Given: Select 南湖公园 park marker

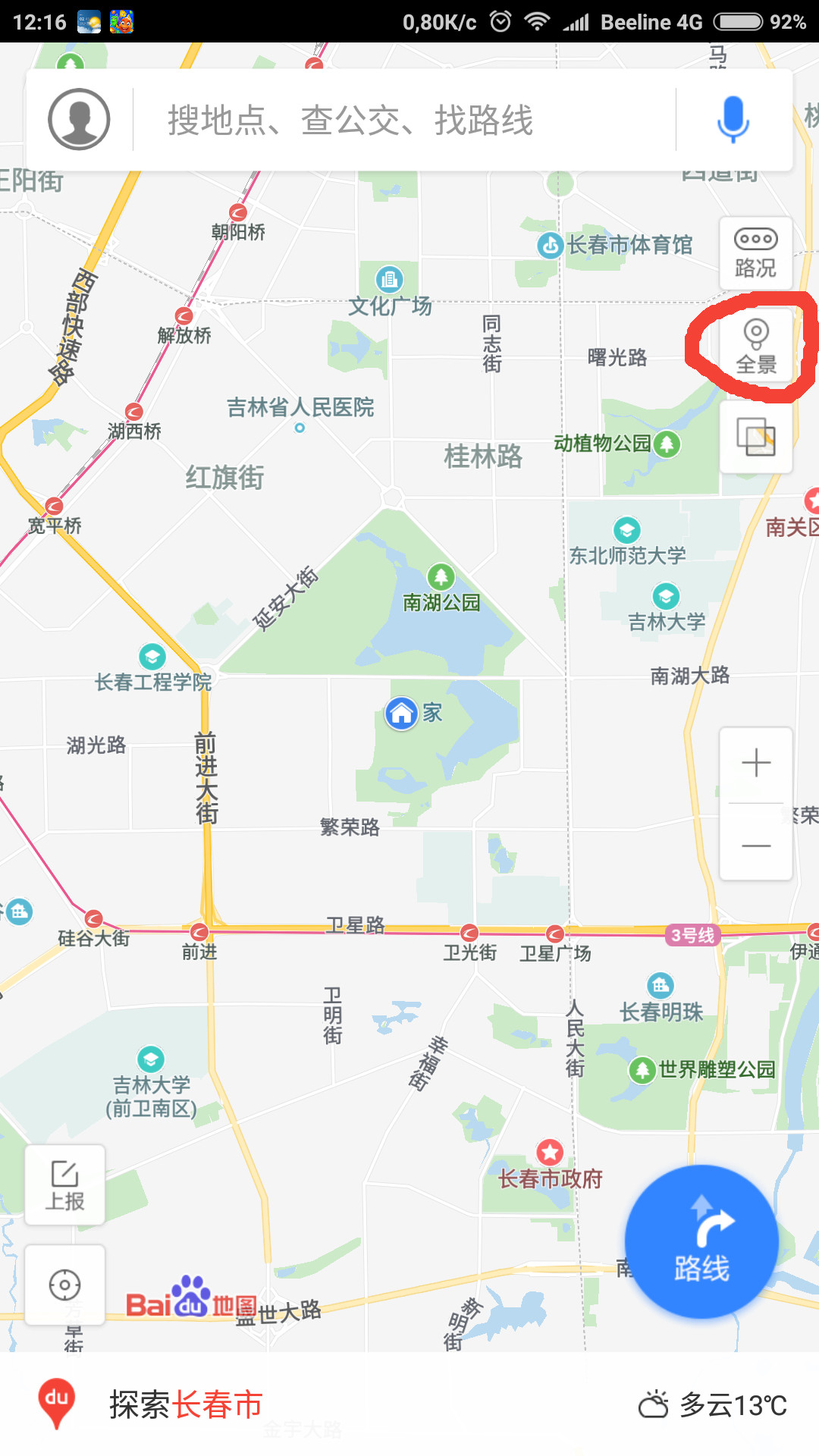Looking at the screenshot, I should (x=441, y=578).
